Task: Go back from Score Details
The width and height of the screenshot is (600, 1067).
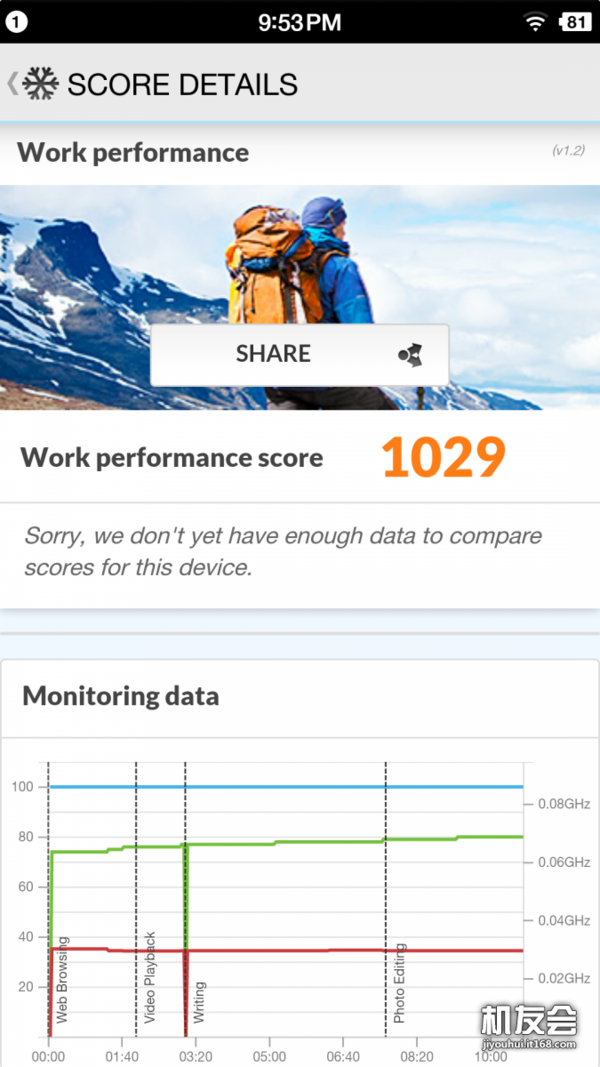Action: (x=14, y=84)
